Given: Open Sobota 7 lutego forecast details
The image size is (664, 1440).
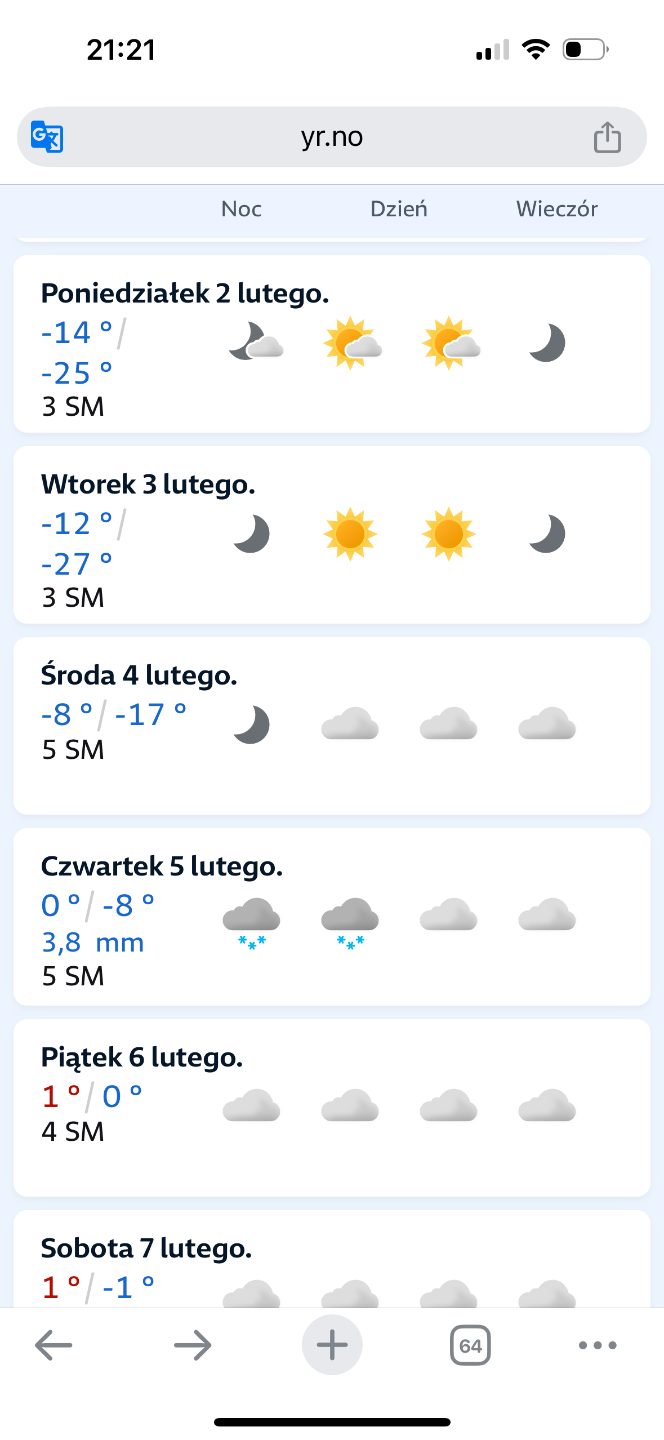Looking at the screenshot, I should tap(331, 1262).
